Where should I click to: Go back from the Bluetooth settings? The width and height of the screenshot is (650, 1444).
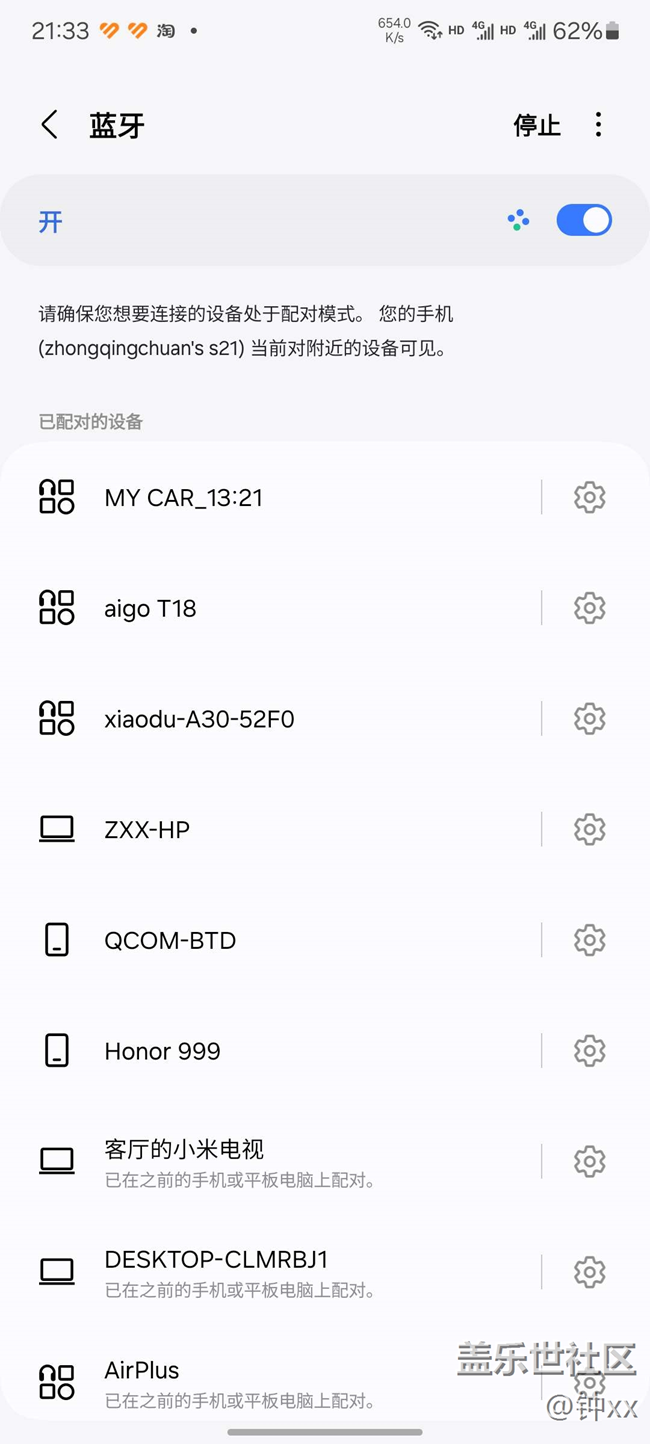click(50, 125)
